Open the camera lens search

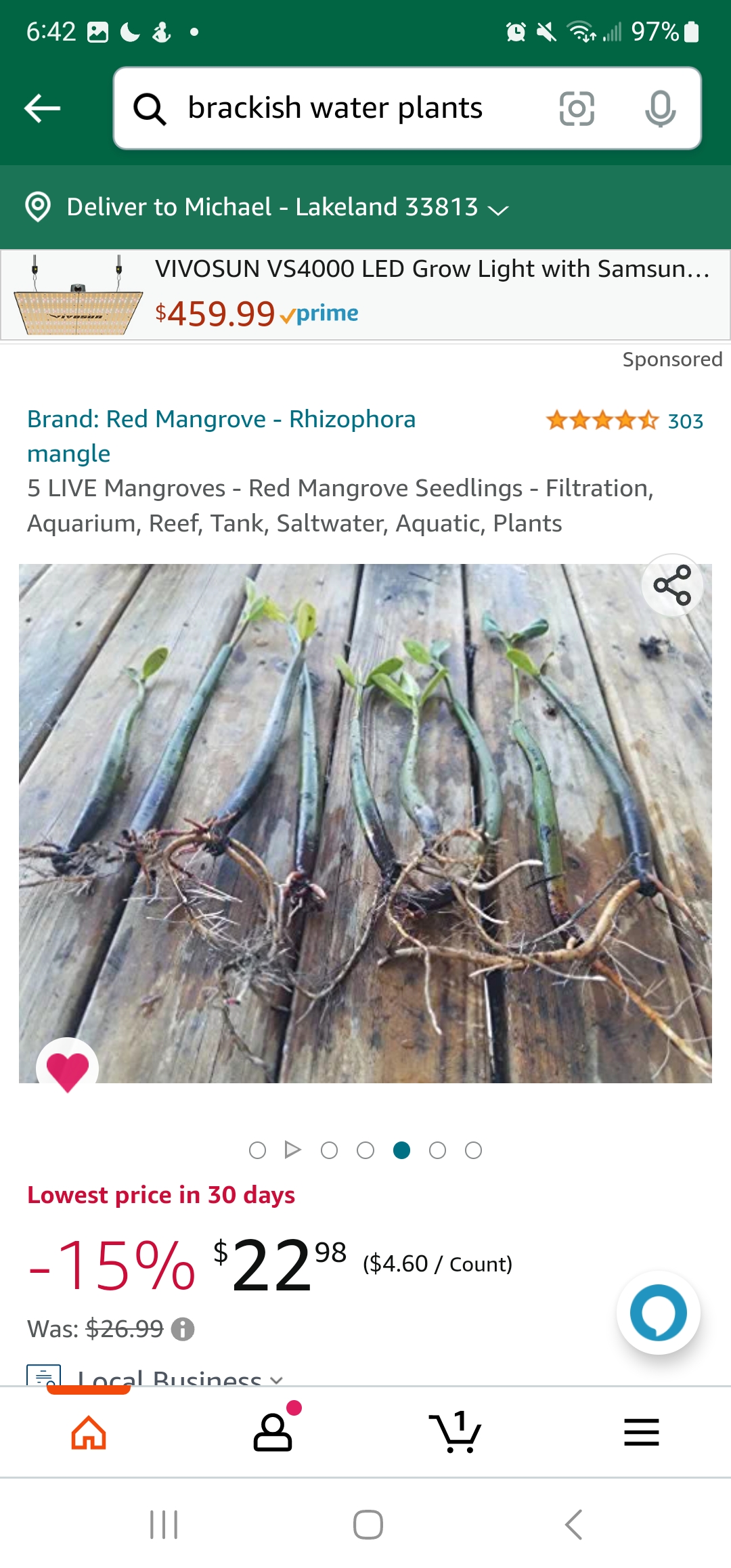(x=577, y=108)
